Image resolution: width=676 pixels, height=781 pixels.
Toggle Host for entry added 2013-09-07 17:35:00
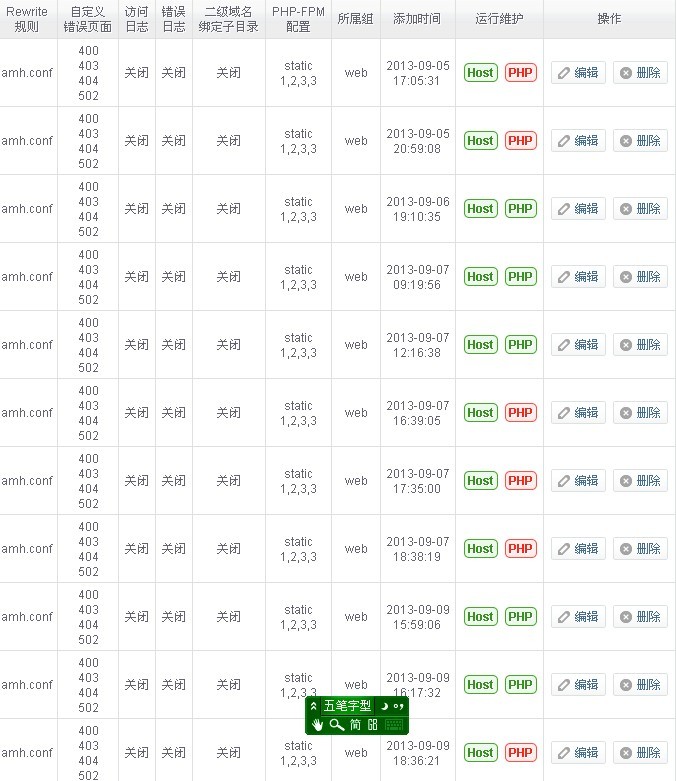tap(480, 481)
